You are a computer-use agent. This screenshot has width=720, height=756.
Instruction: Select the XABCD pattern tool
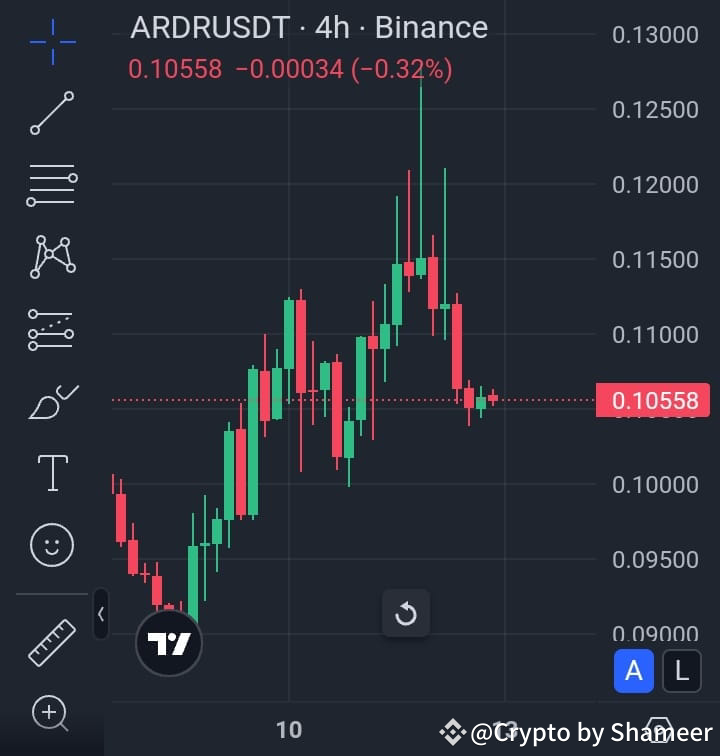[51, 256]
